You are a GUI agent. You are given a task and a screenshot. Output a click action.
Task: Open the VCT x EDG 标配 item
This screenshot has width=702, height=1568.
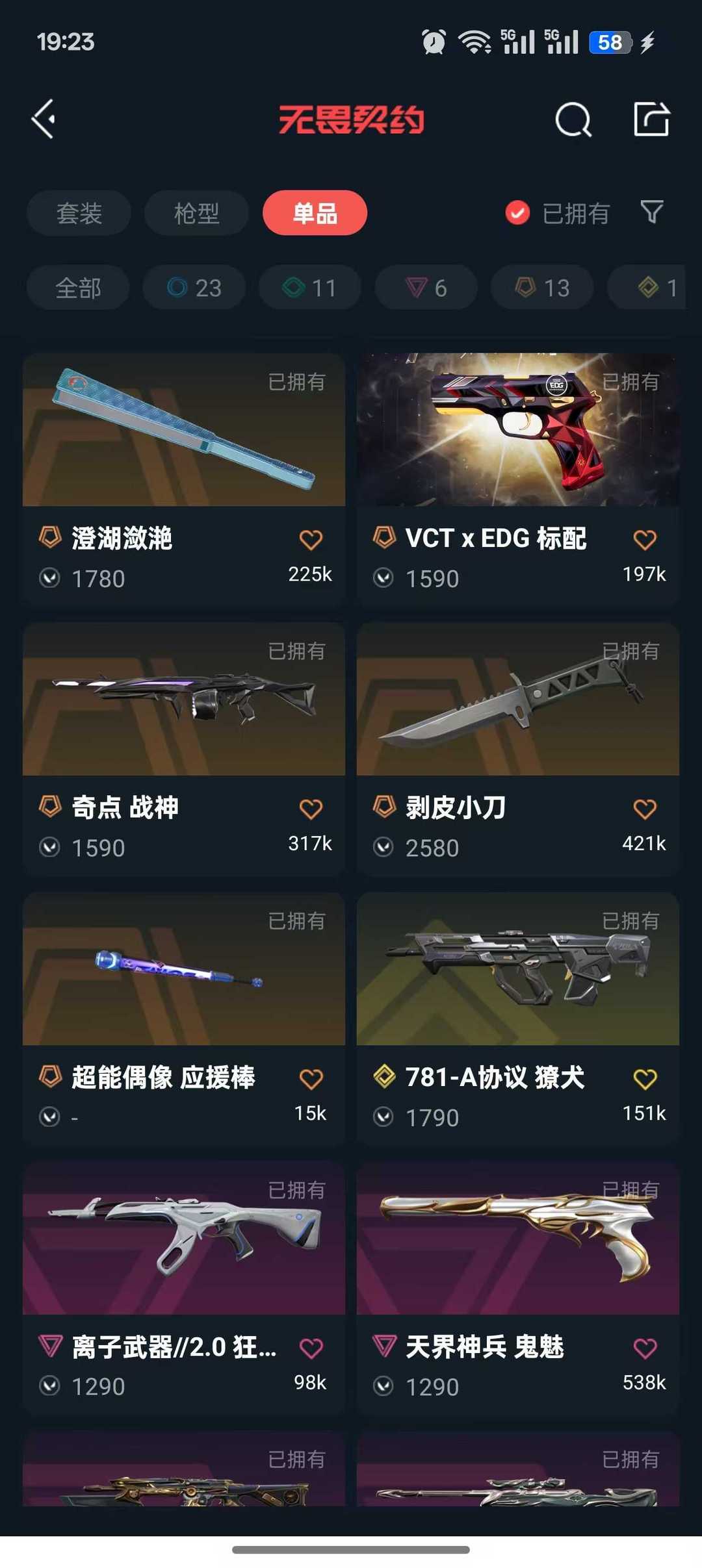point(516,430)
